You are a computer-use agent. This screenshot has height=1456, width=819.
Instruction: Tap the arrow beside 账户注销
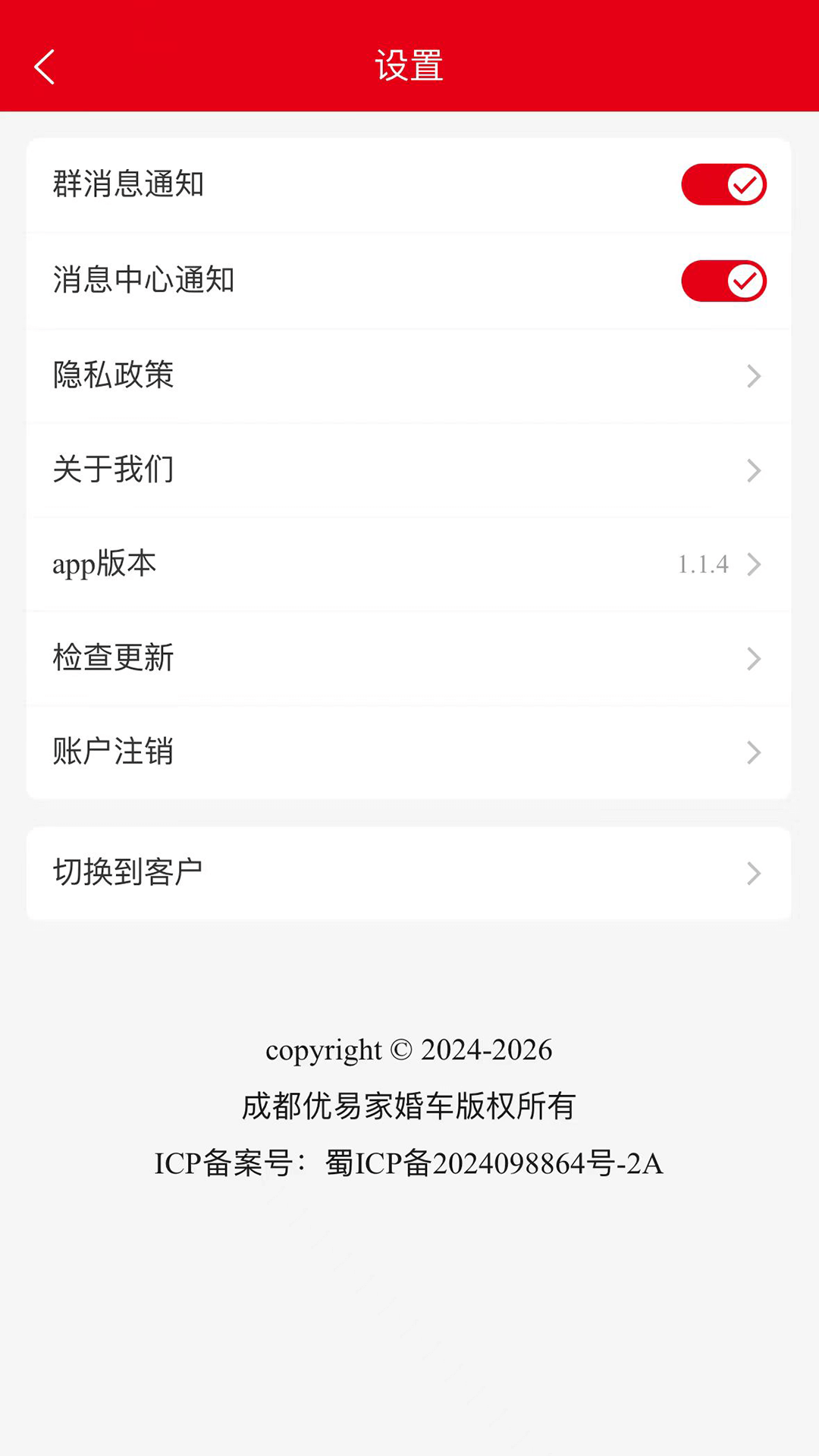point(754,752)
